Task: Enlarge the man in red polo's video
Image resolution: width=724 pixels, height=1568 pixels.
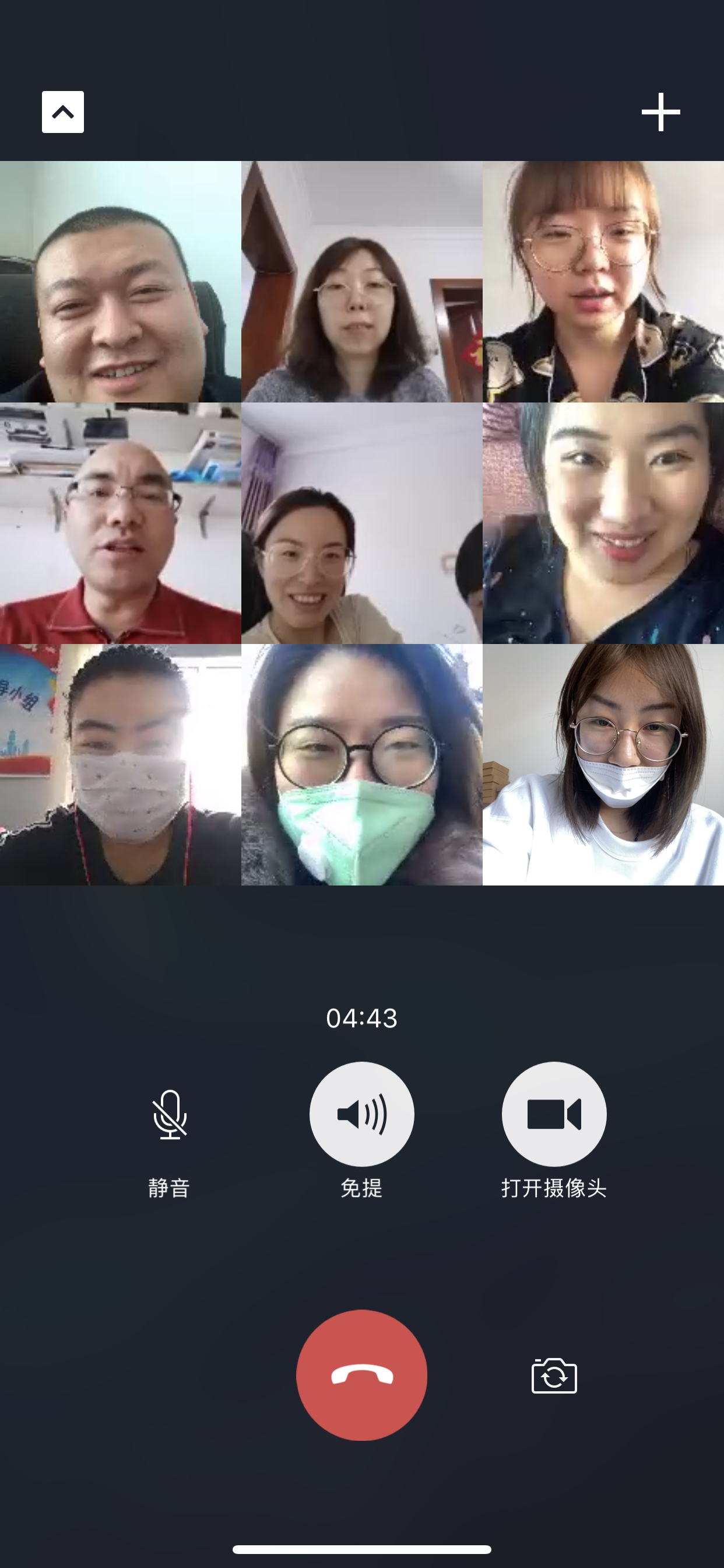Action: pyautogui.click(x=121, y=523)
